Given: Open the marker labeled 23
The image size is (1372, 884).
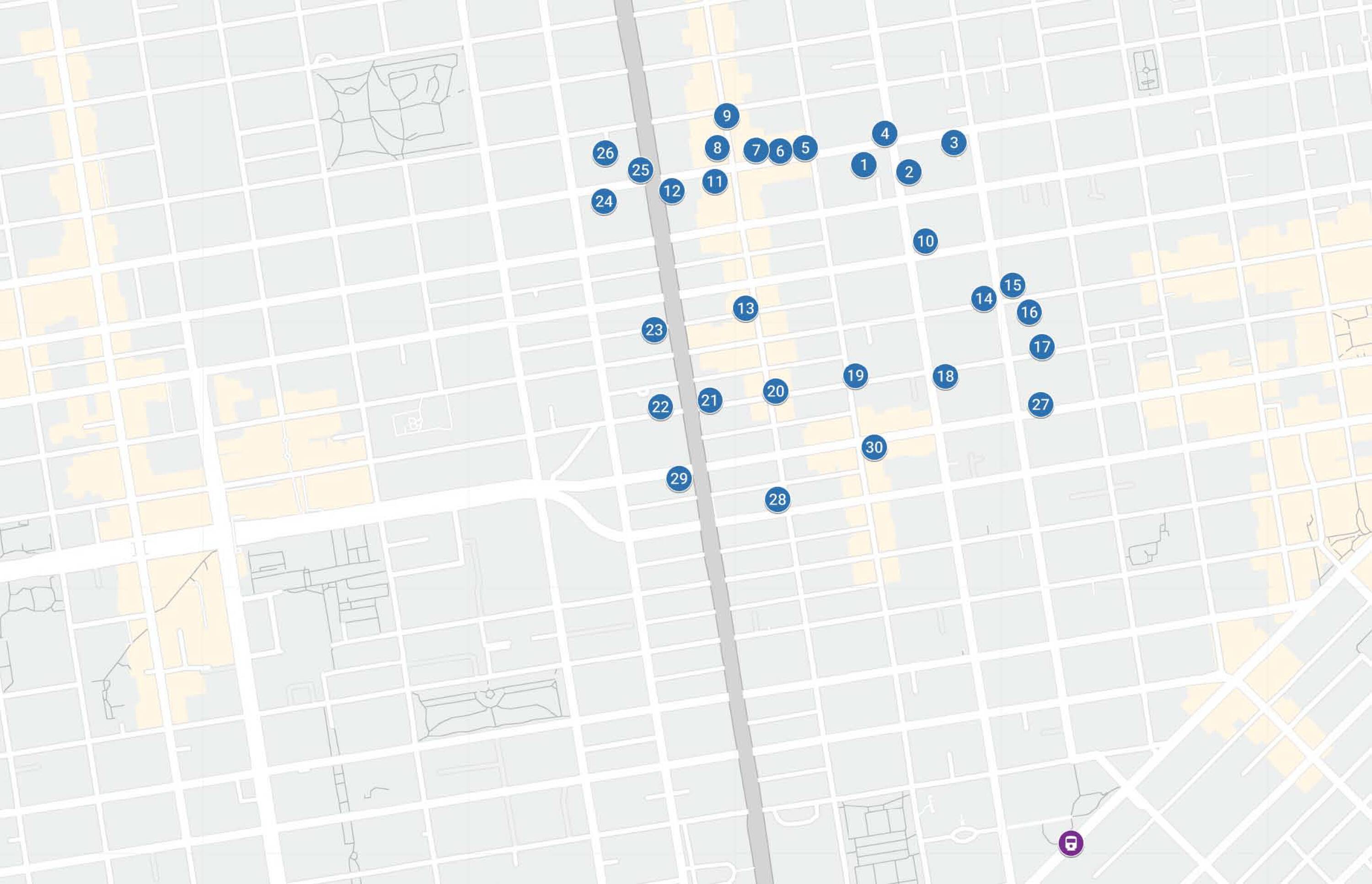Looking at the screenshot, I should coord(654,330).
